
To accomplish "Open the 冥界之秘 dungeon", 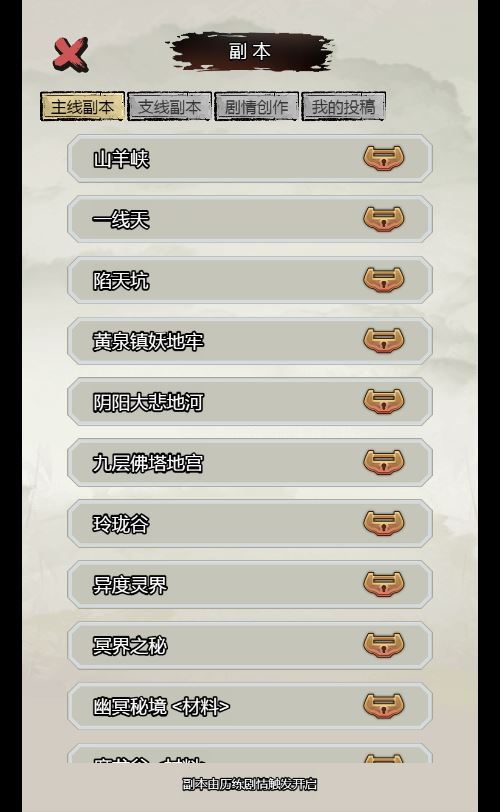I will click(249, 645).
